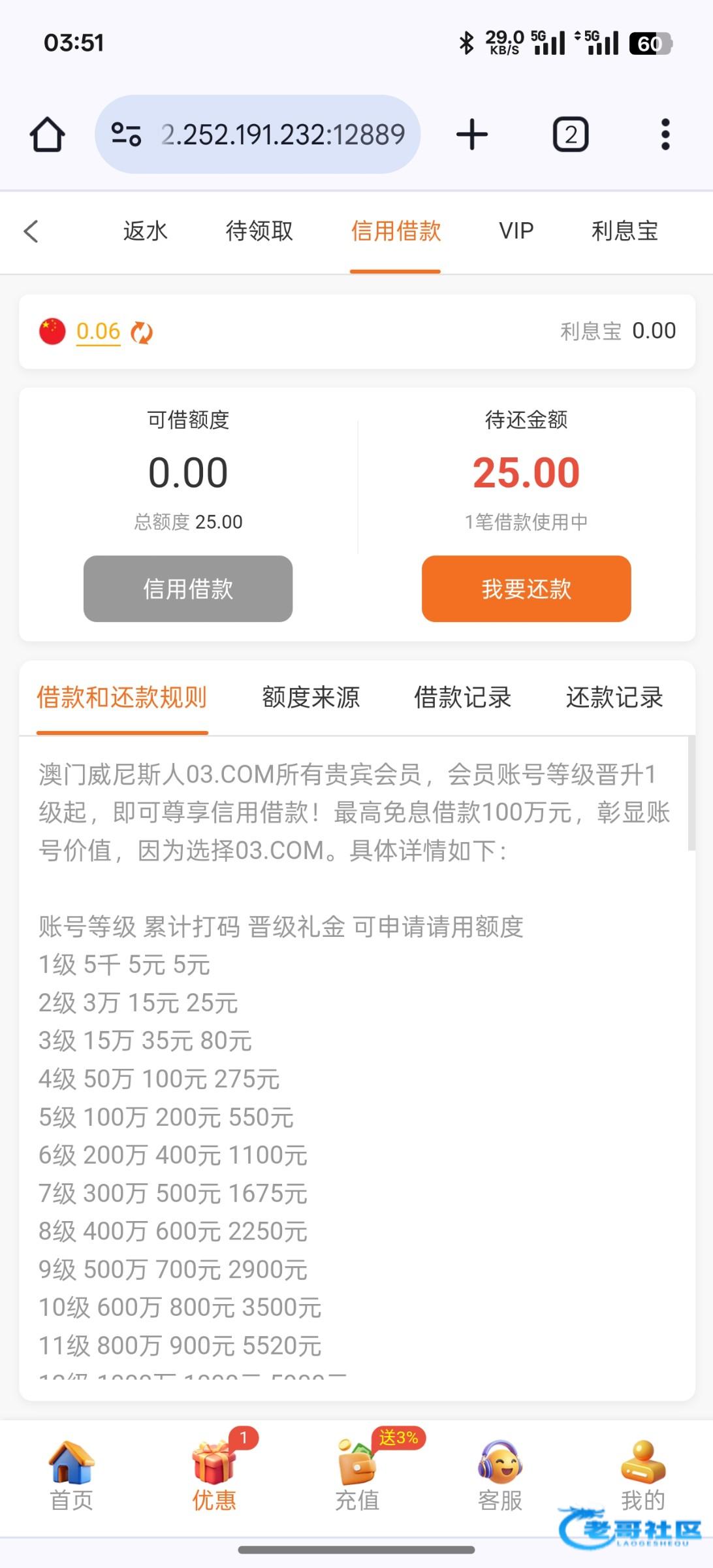This screenshot has height=1568, width=713.
Task: Tap the address bar URL
Action: pos(282,135)
